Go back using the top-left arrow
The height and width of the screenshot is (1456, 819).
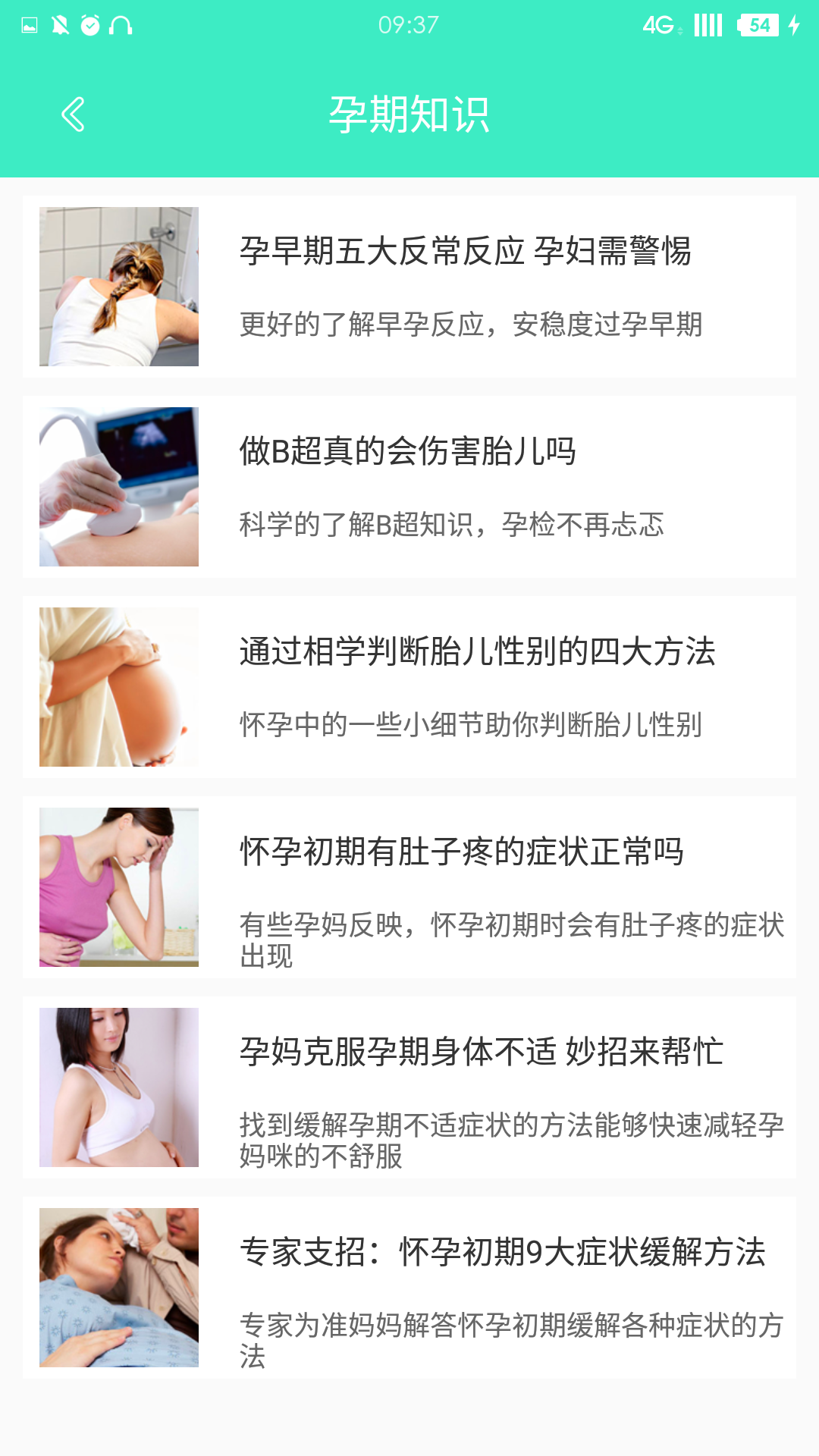73,115
